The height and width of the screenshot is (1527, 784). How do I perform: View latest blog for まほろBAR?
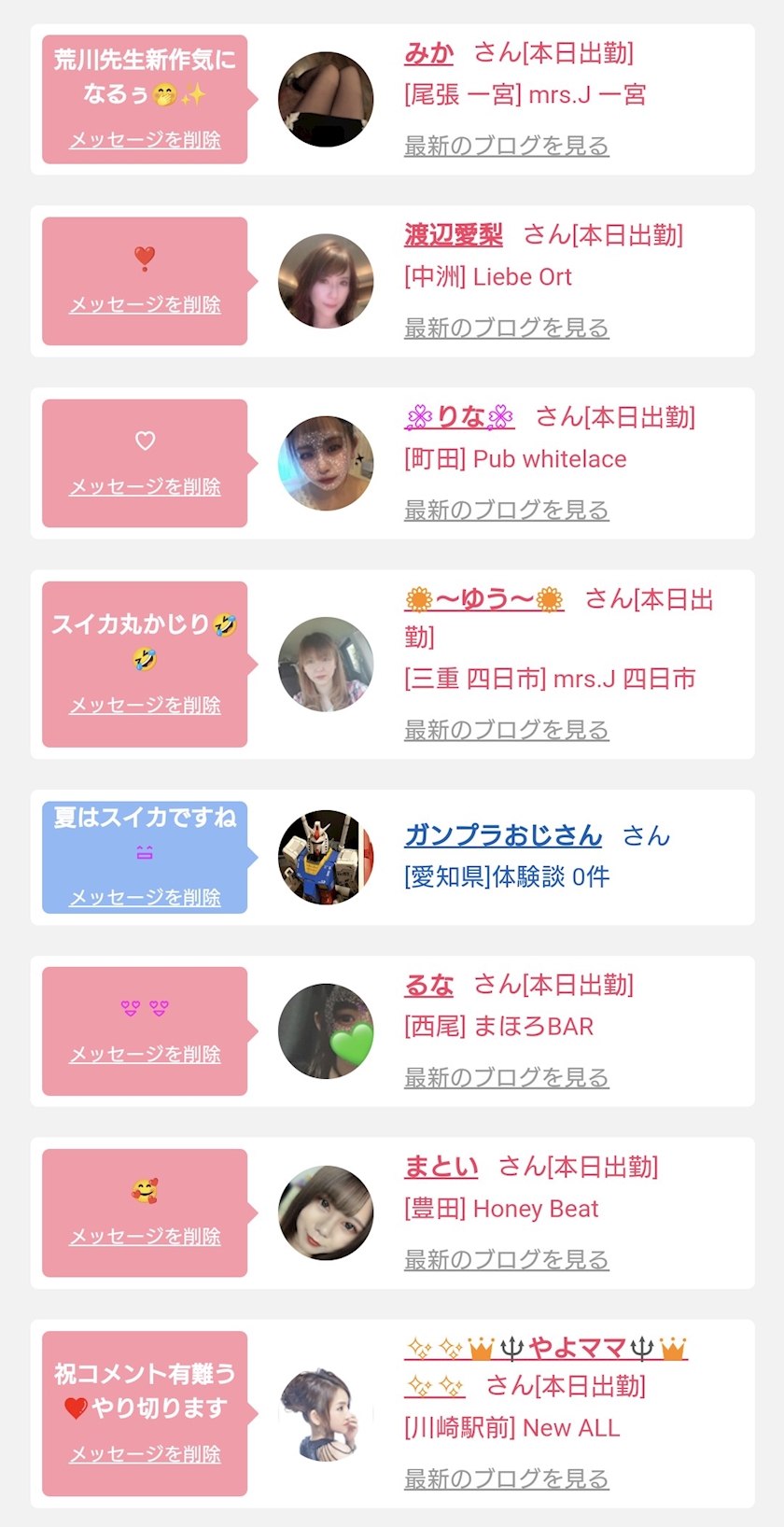pyautogui.click(x=506, y=1077)
